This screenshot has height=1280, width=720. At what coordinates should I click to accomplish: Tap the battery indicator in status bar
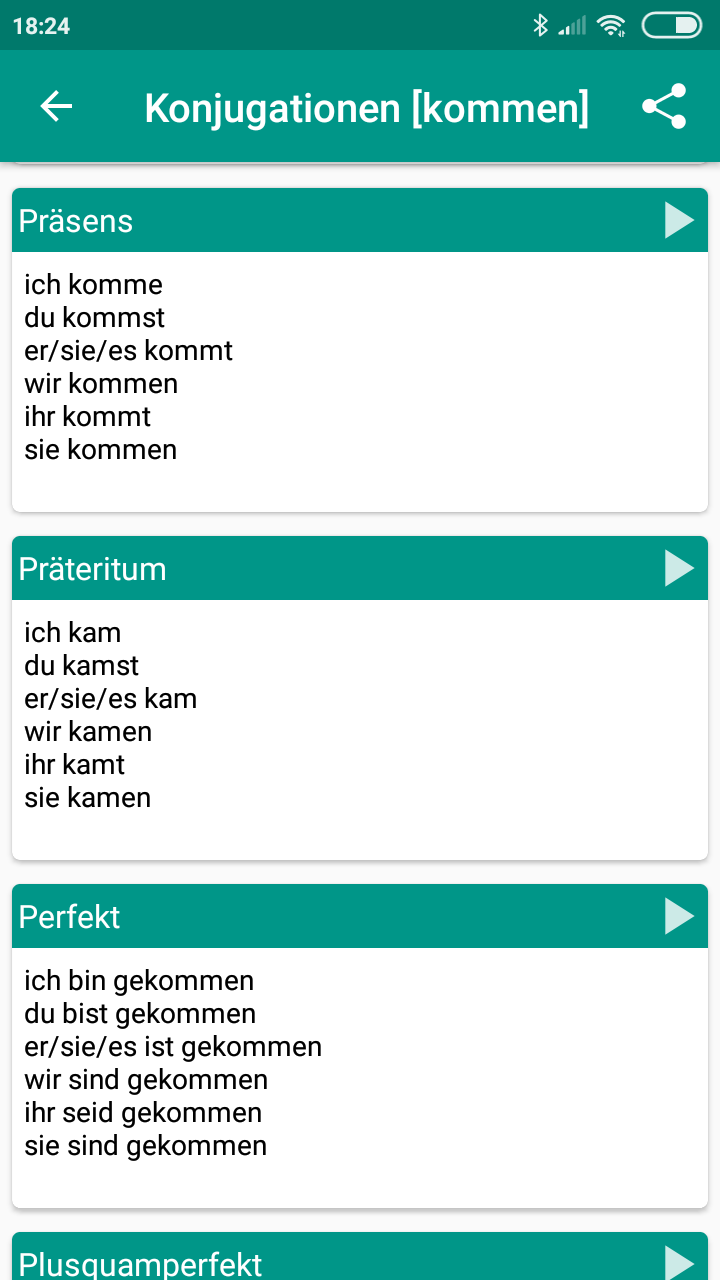[x=670, y=27]
